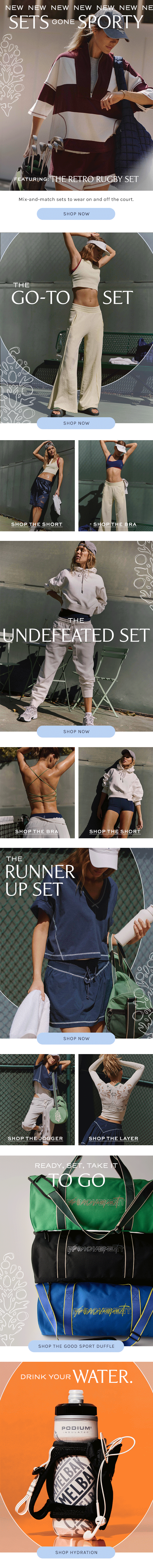153x1568 pixels.
Task: Open Shop the Short beside the Go-To bra
Action: (37, 524)
